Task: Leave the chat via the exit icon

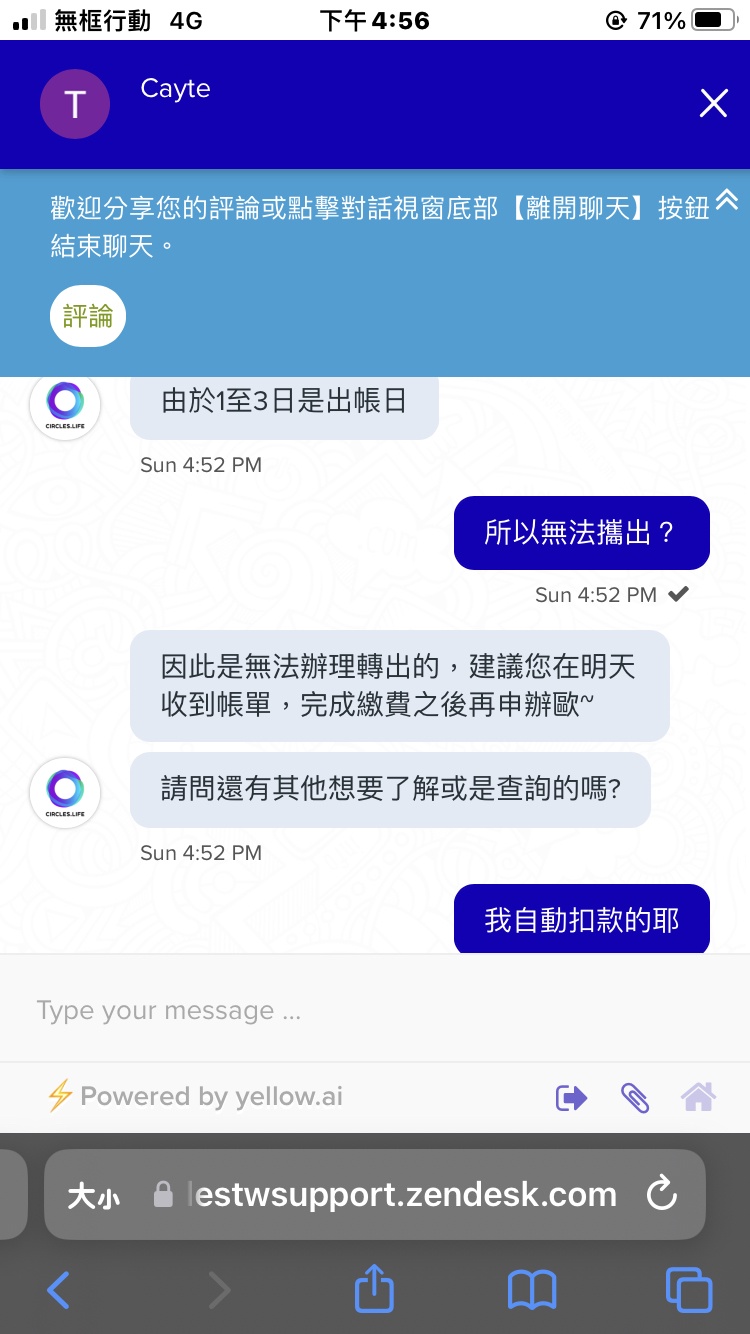Action: point(571,1098)
